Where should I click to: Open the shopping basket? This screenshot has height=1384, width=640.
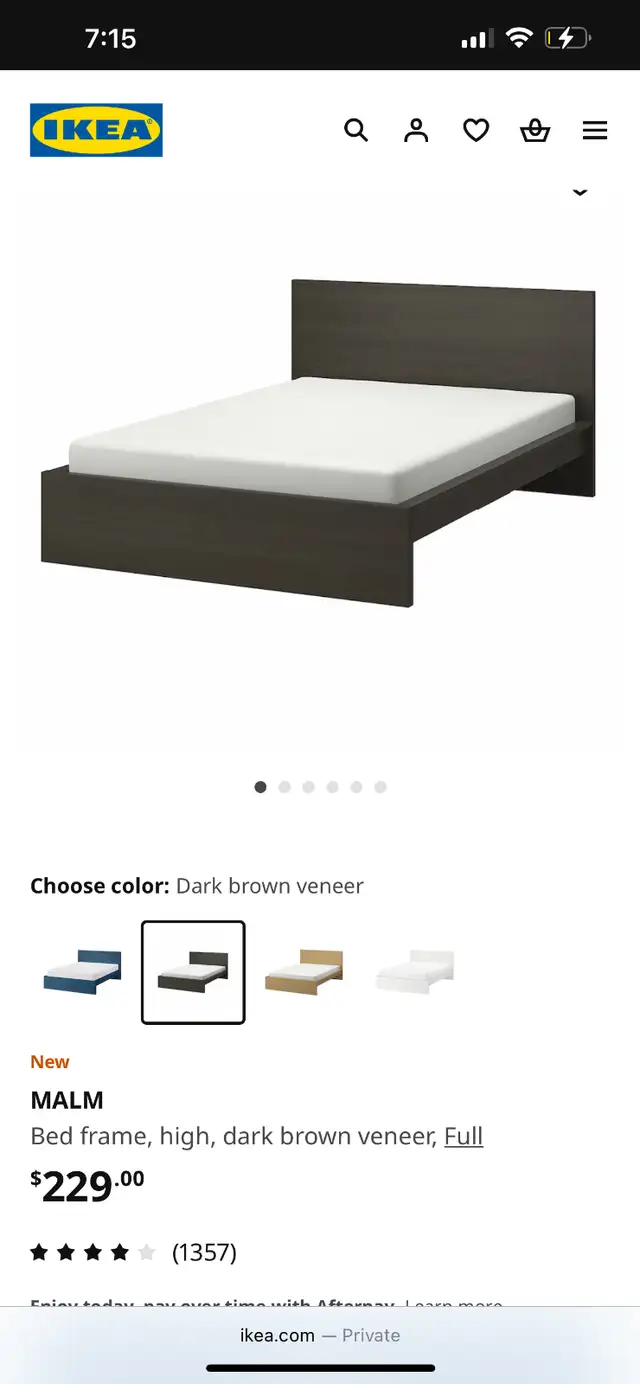coord(535,130)
